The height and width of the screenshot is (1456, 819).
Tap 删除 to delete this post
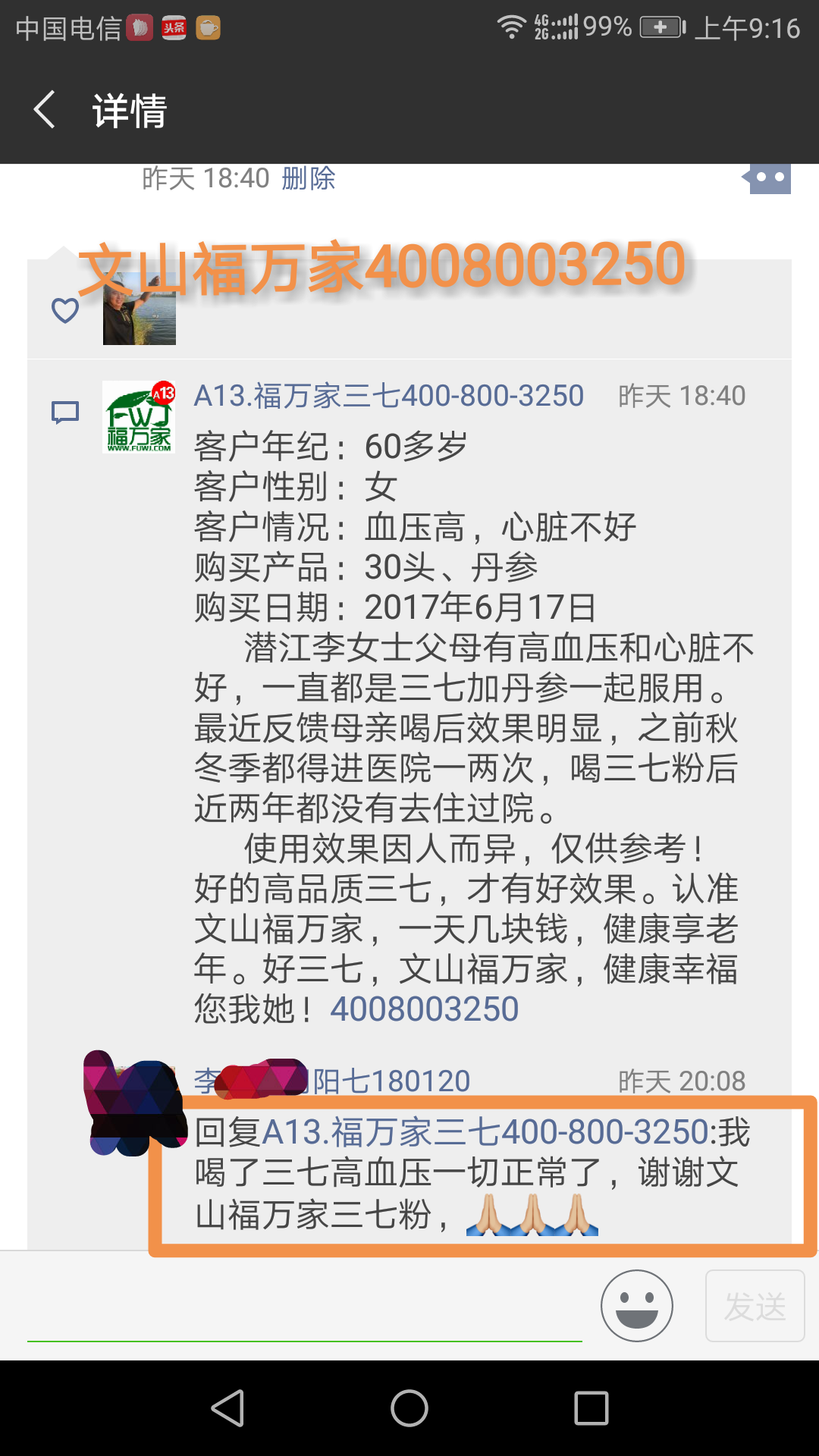click(308, 179)
